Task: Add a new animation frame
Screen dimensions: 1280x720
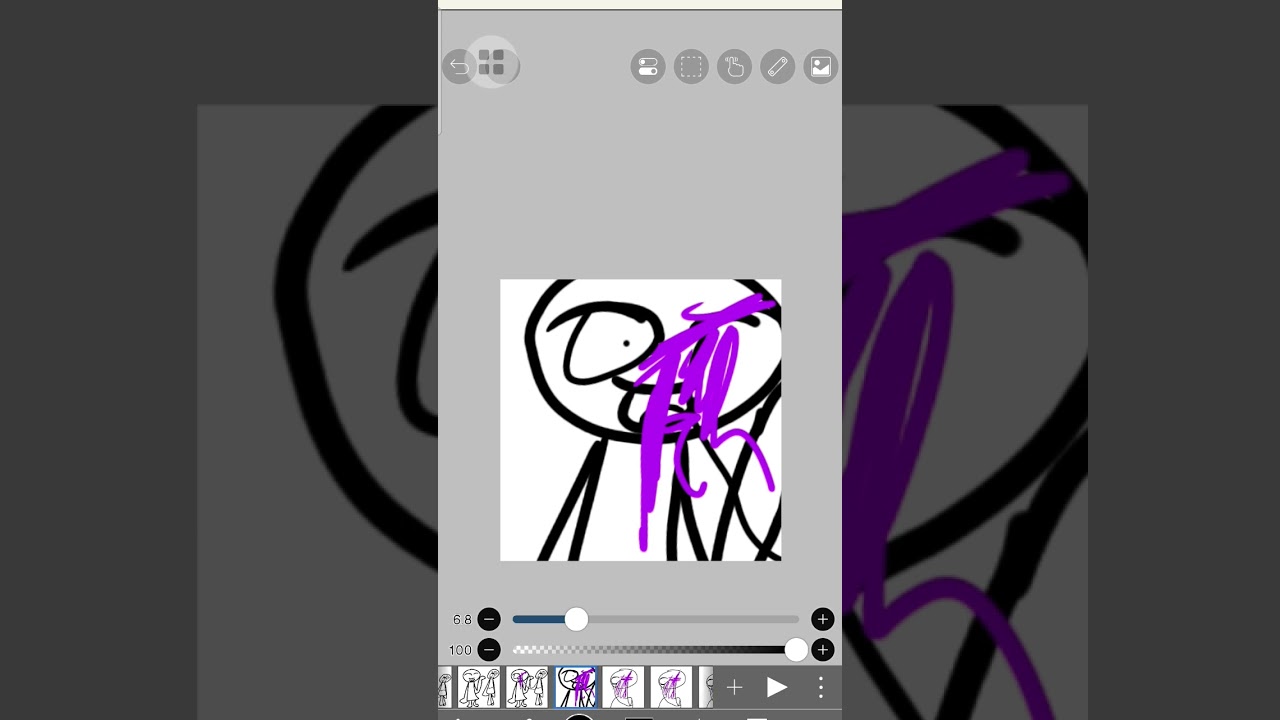Action: coord(734,687)
